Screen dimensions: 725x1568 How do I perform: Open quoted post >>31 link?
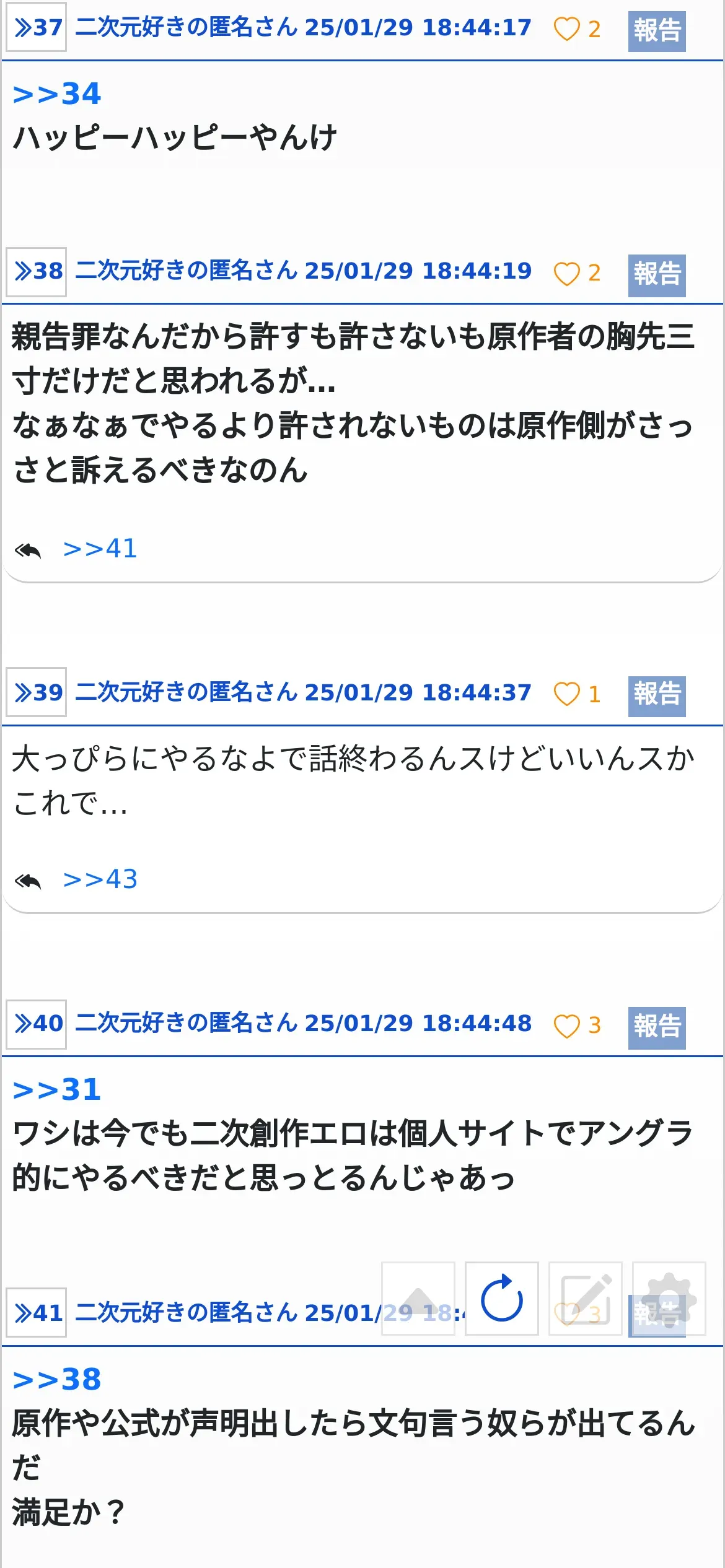[56, 1090]
